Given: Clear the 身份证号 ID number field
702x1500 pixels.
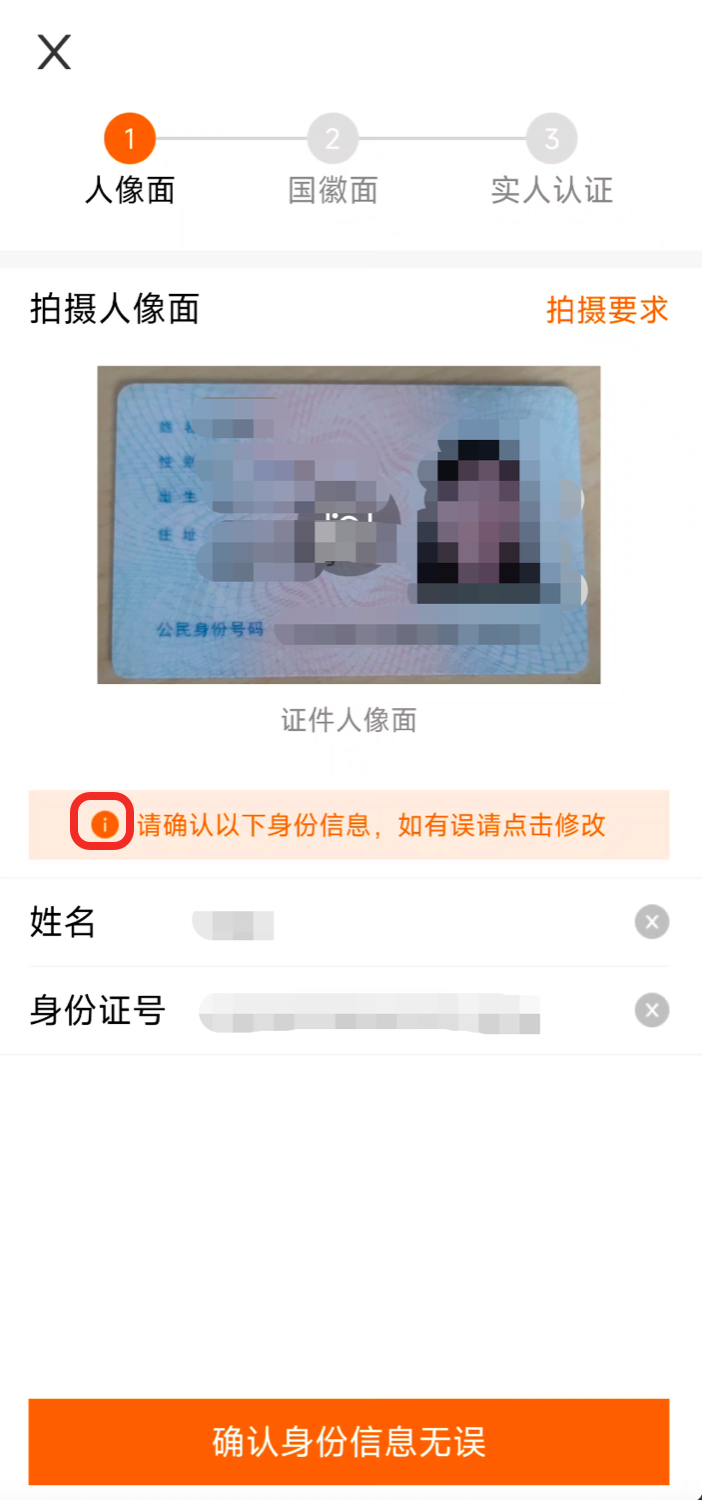Looking at the screenshot, I should 652,1011.
